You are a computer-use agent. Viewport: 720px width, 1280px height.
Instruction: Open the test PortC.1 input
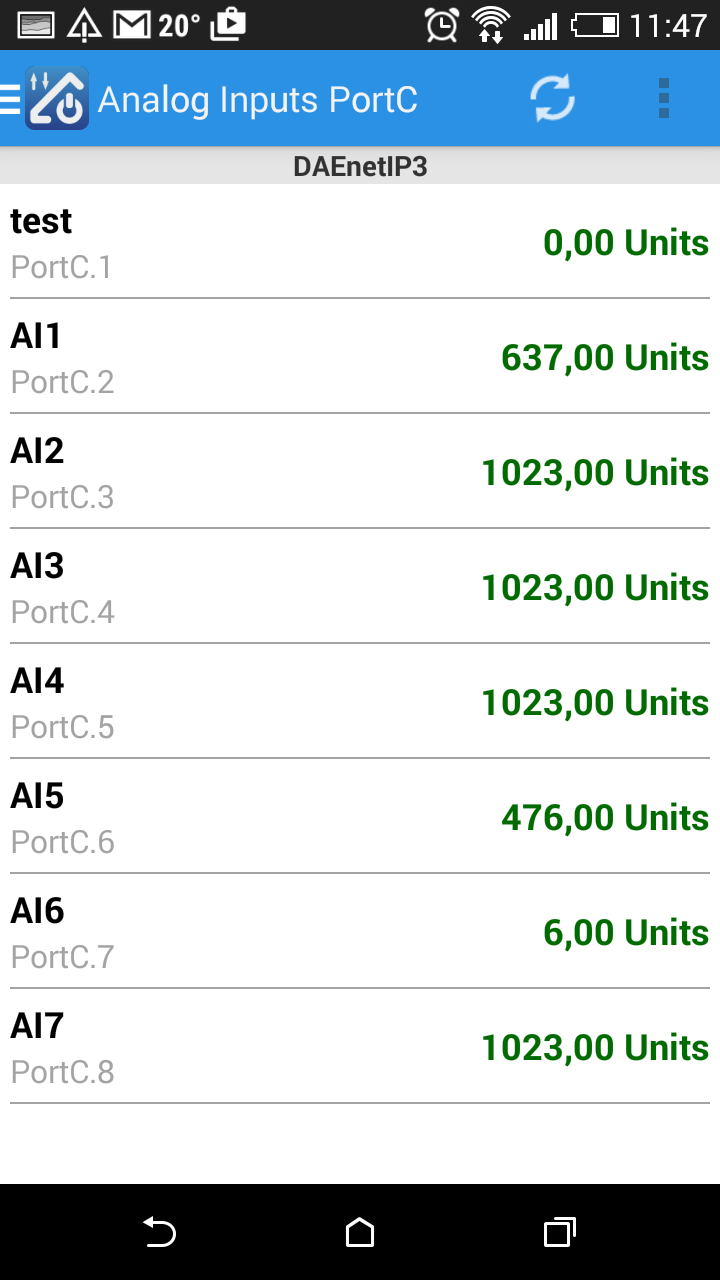360,242
